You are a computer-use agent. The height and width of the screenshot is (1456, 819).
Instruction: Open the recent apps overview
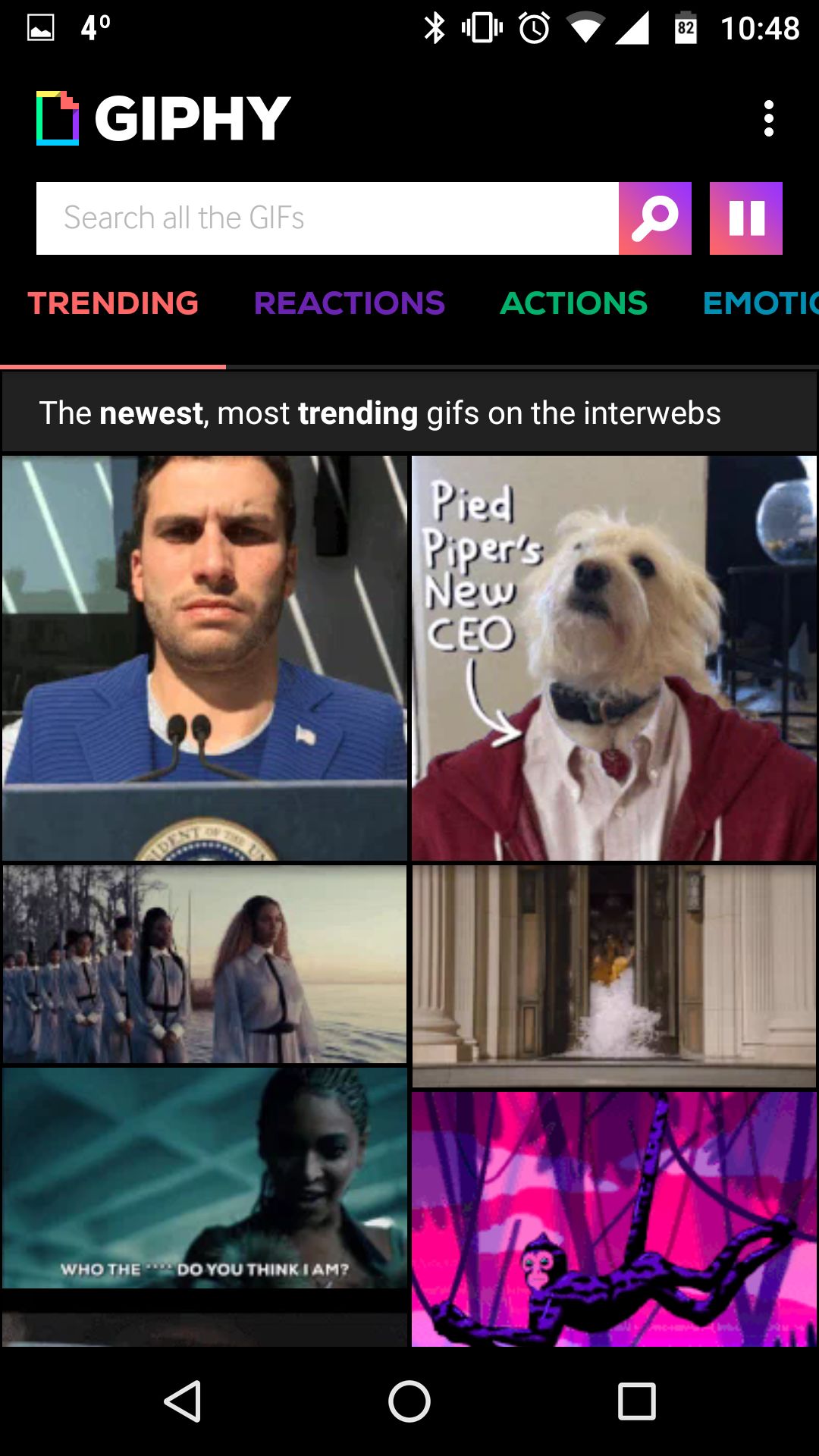(637, 1401)
